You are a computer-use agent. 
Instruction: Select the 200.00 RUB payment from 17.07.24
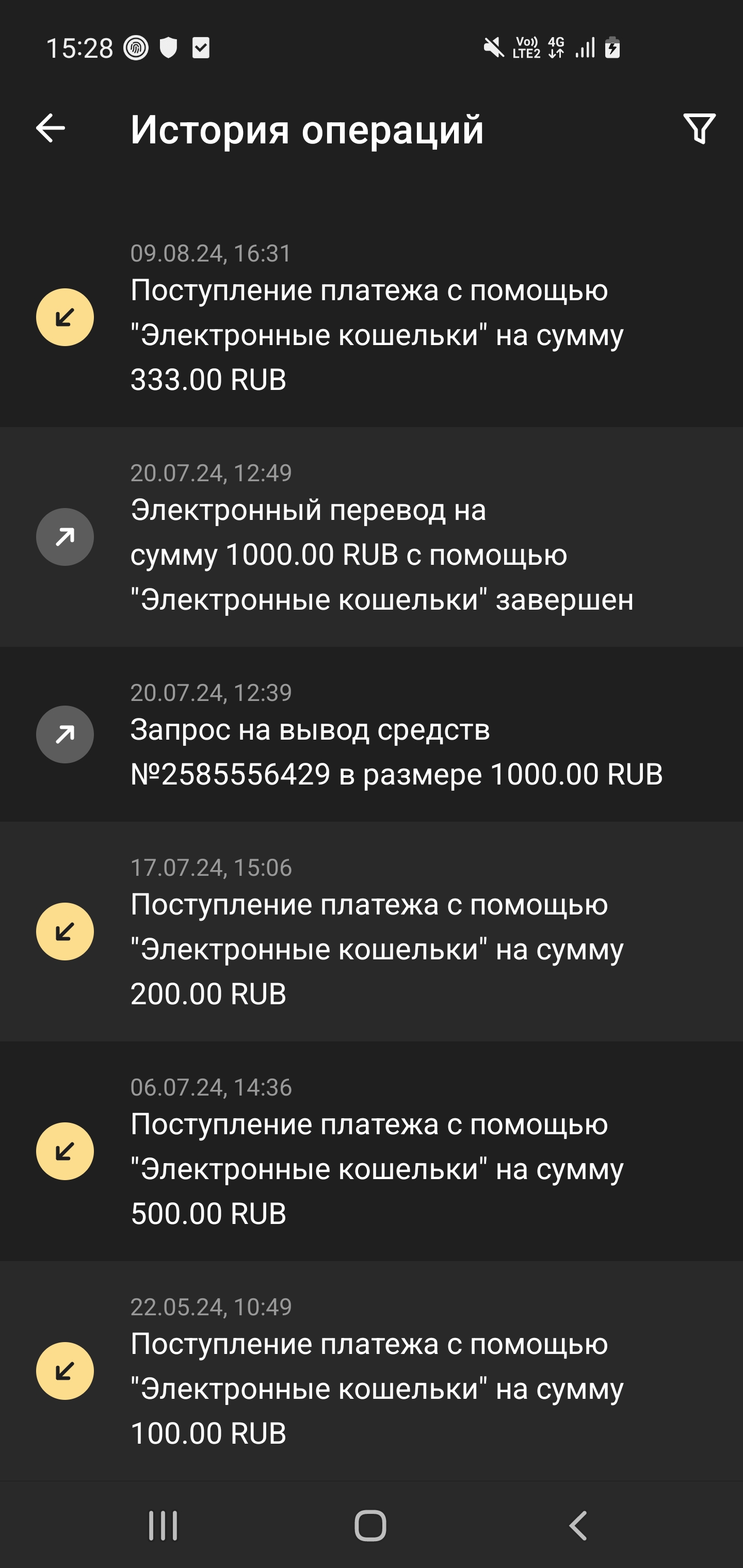[x=372, y=932]
